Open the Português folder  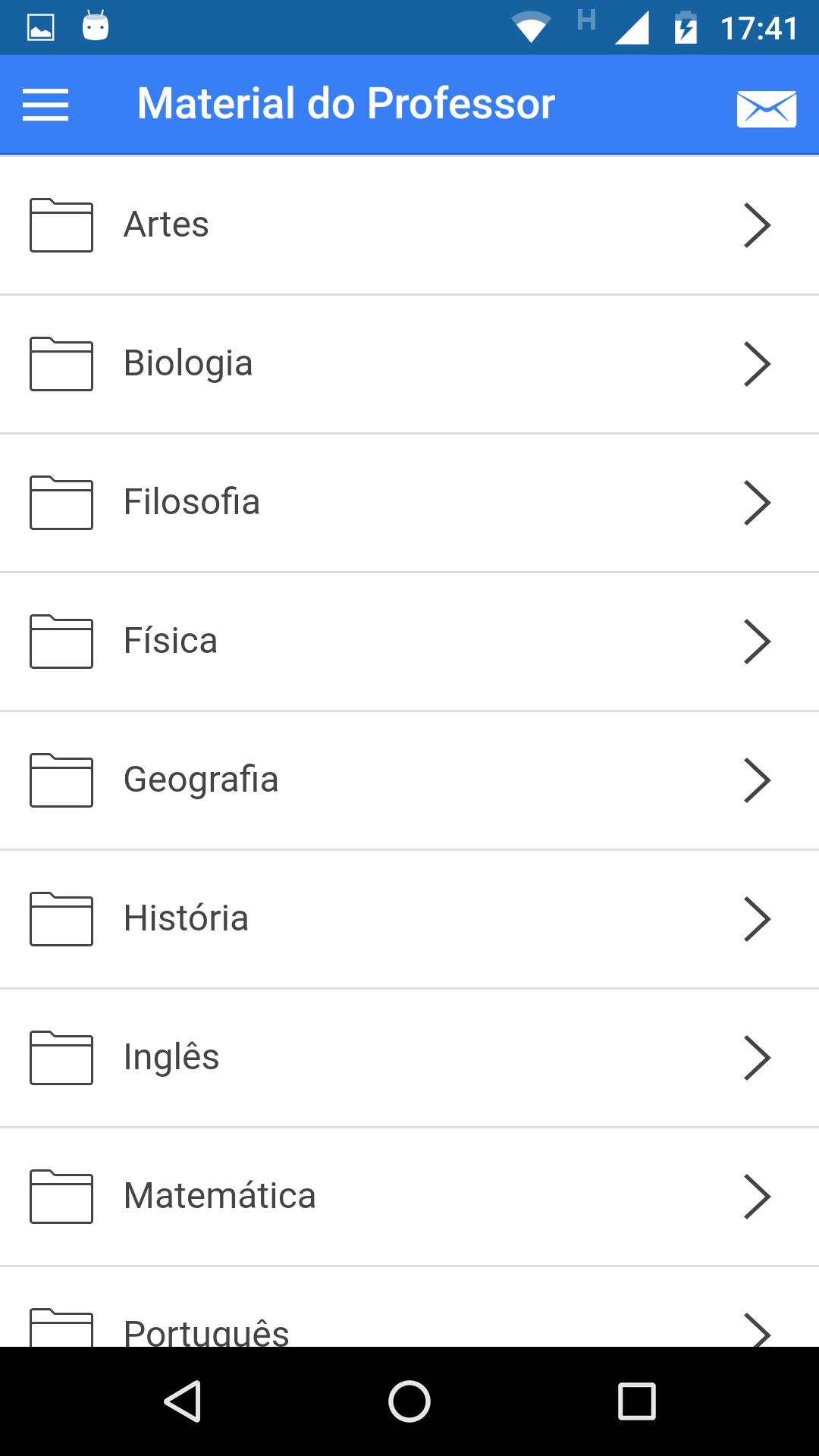click(409, 1307)
